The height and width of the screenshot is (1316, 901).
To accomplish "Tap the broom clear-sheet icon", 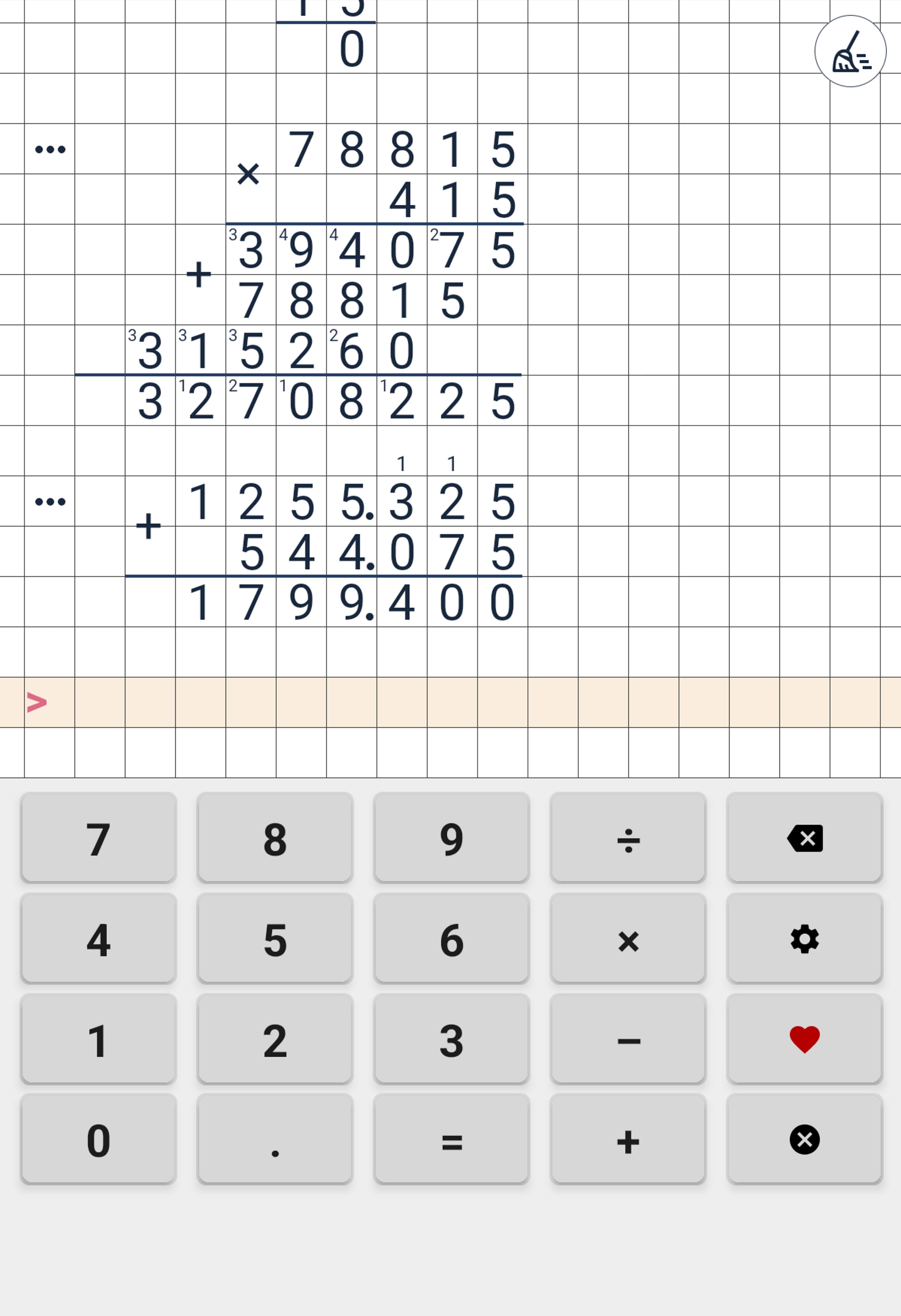I will pyautogui.click(x=850, y=51).
